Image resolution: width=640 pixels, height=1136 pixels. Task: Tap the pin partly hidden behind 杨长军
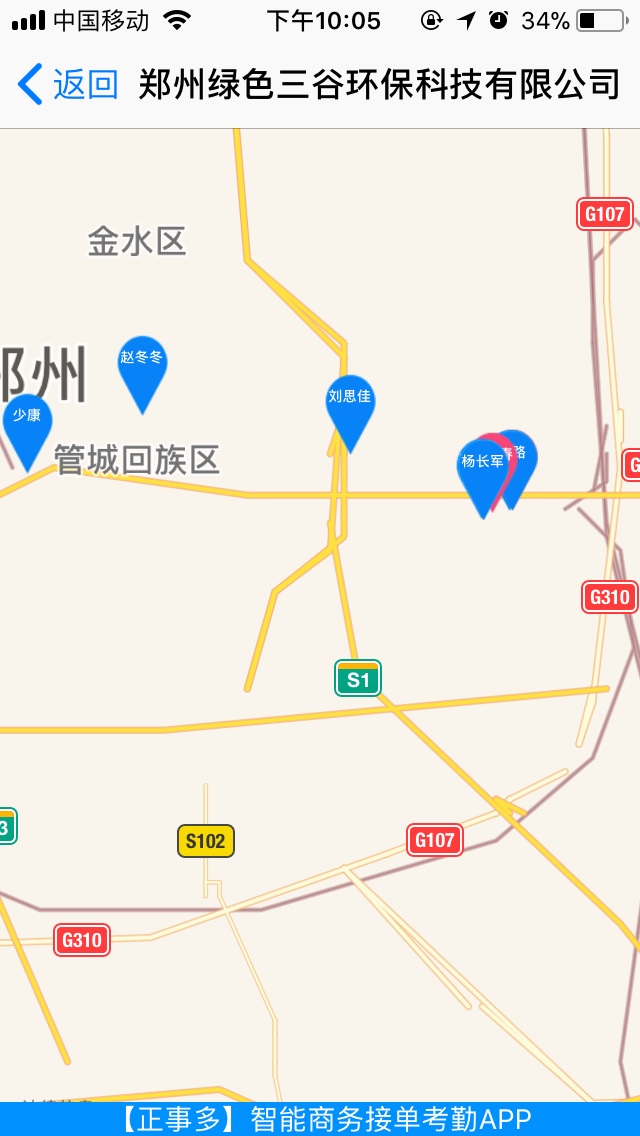pos(524,456)
